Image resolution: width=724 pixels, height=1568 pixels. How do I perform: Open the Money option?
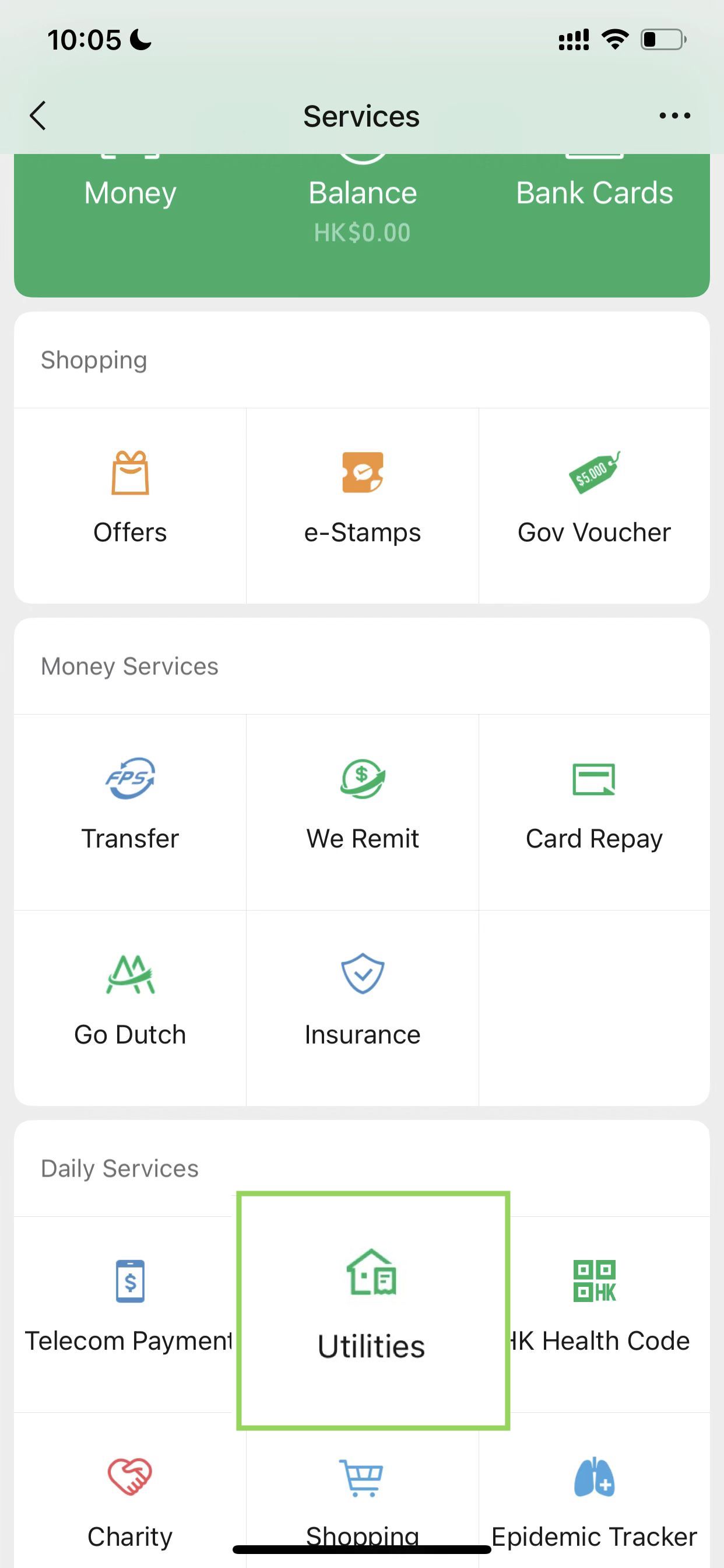(x=130, y=193)
